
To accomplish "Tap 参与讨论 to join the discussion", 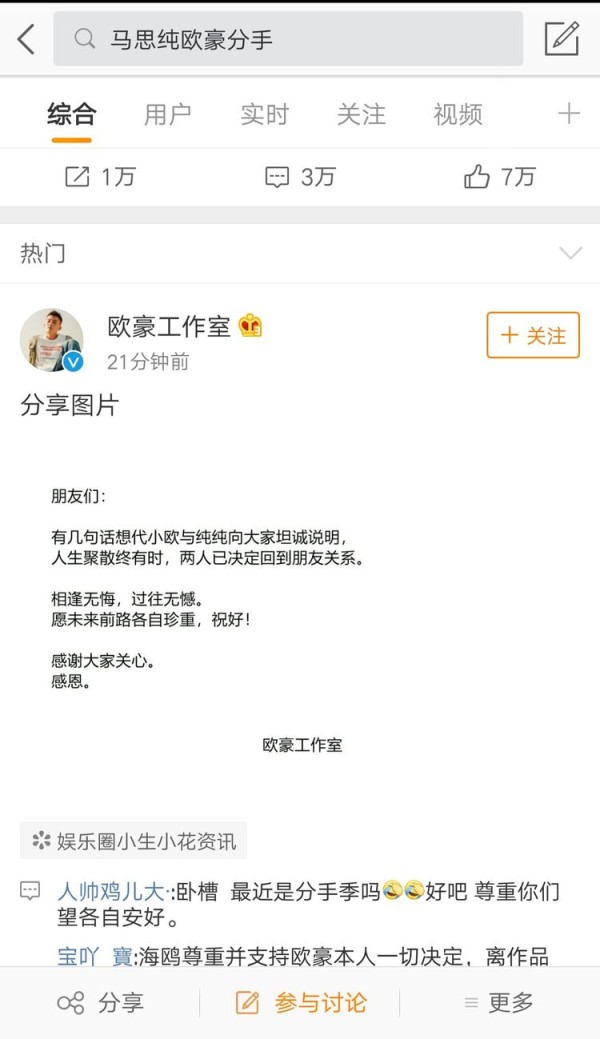I will (x=300, y=1003).
